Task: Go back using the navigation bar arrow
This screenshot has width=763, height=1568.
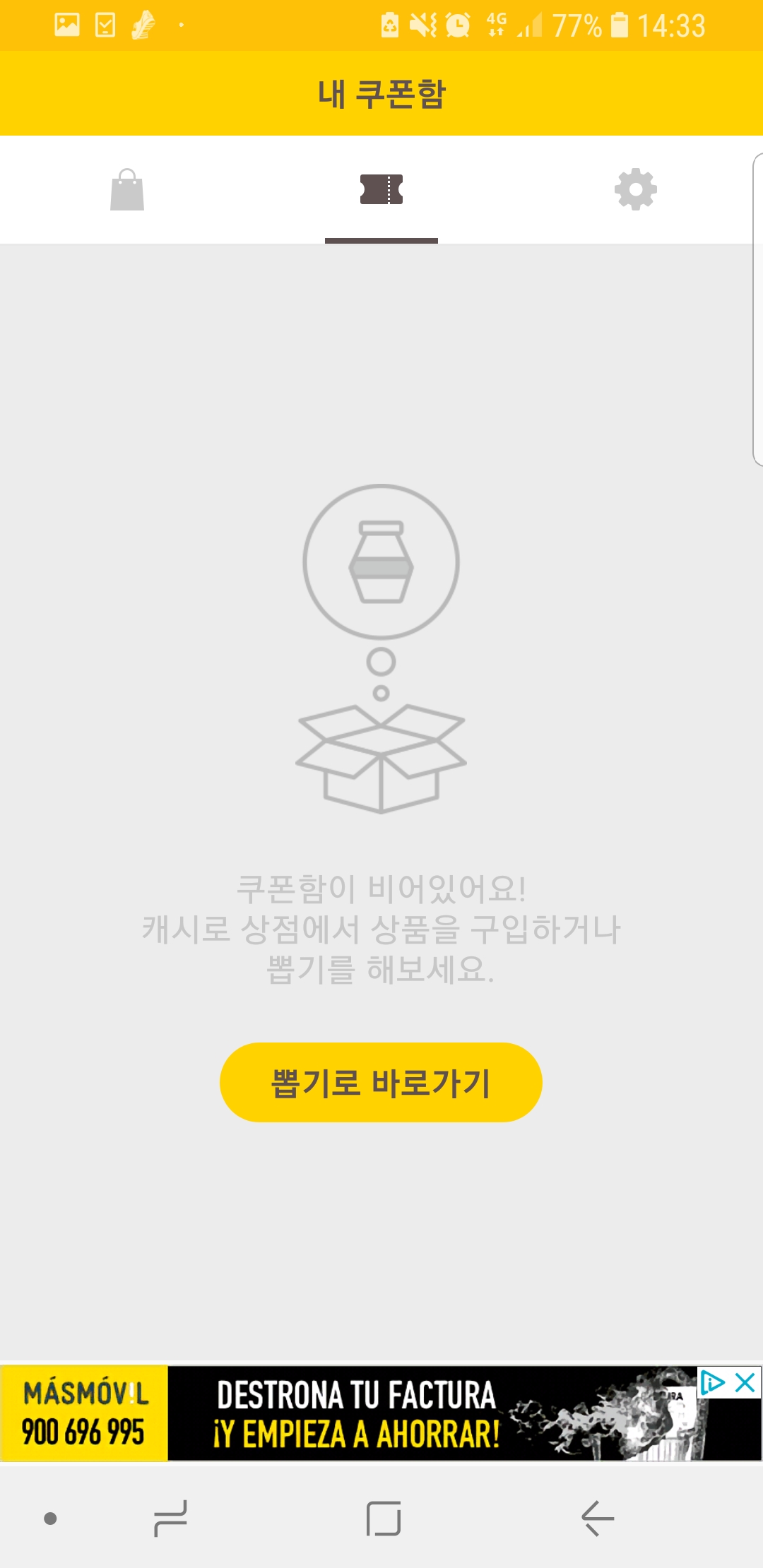Action: point(598,1518)
